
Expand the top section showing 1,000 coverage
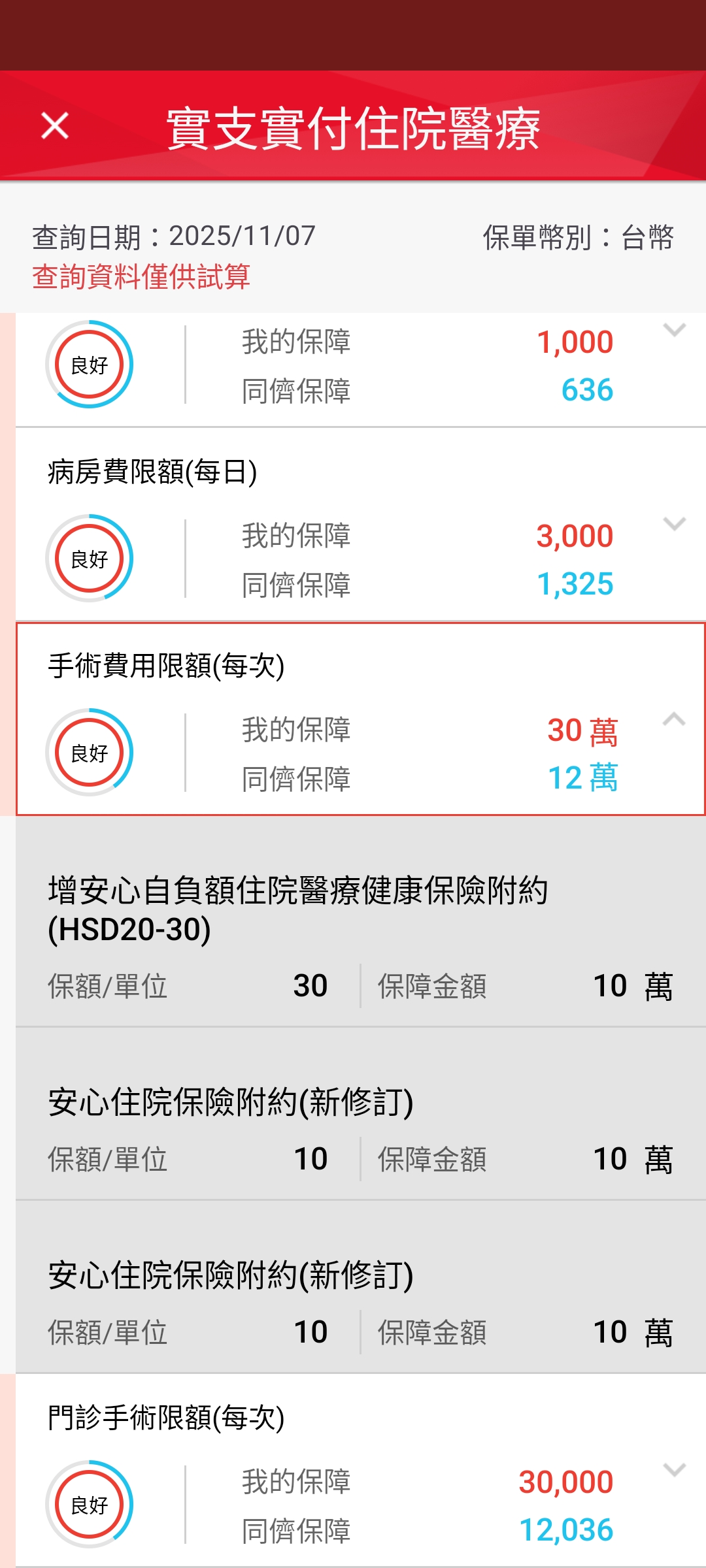click(674, 330)
